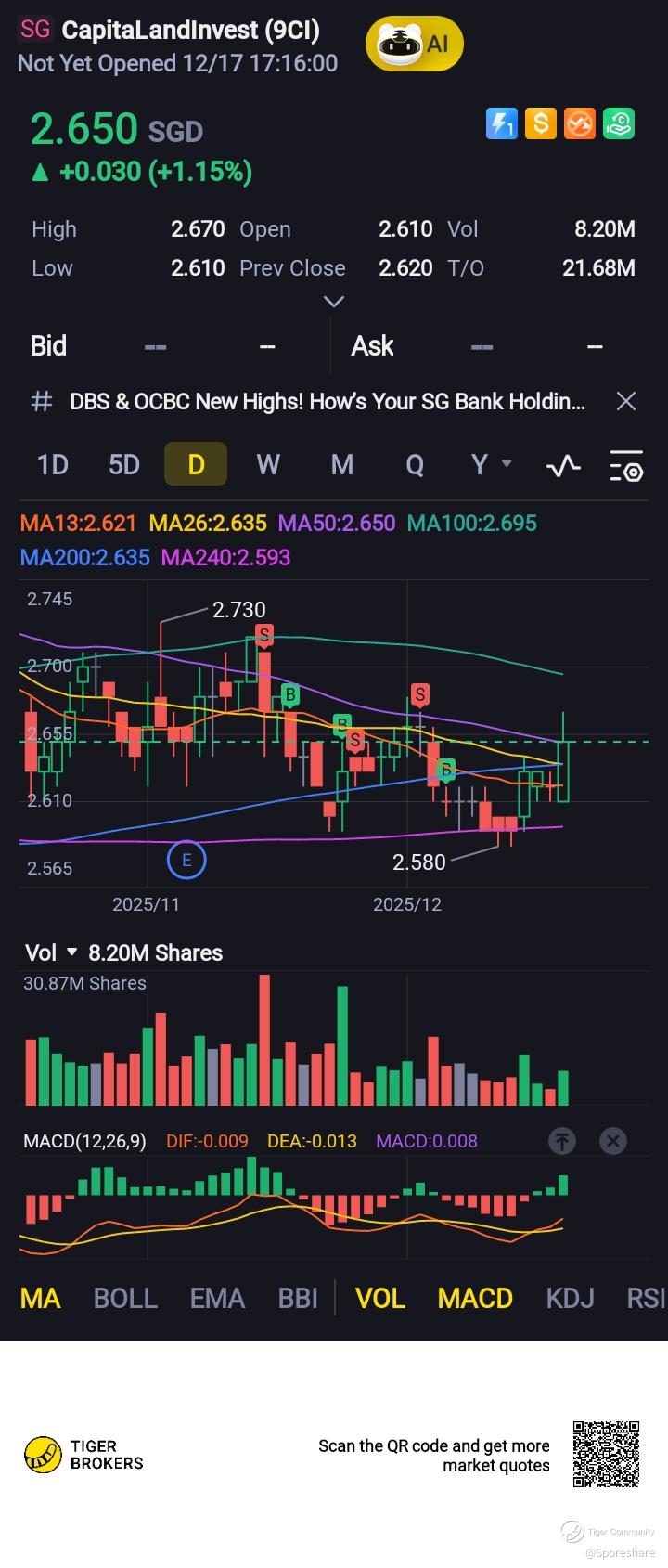Image resolution: width=668 pixels, height=1568 pixels.
Task: Select the EMA indicator
Action: tap(217, 1298)
